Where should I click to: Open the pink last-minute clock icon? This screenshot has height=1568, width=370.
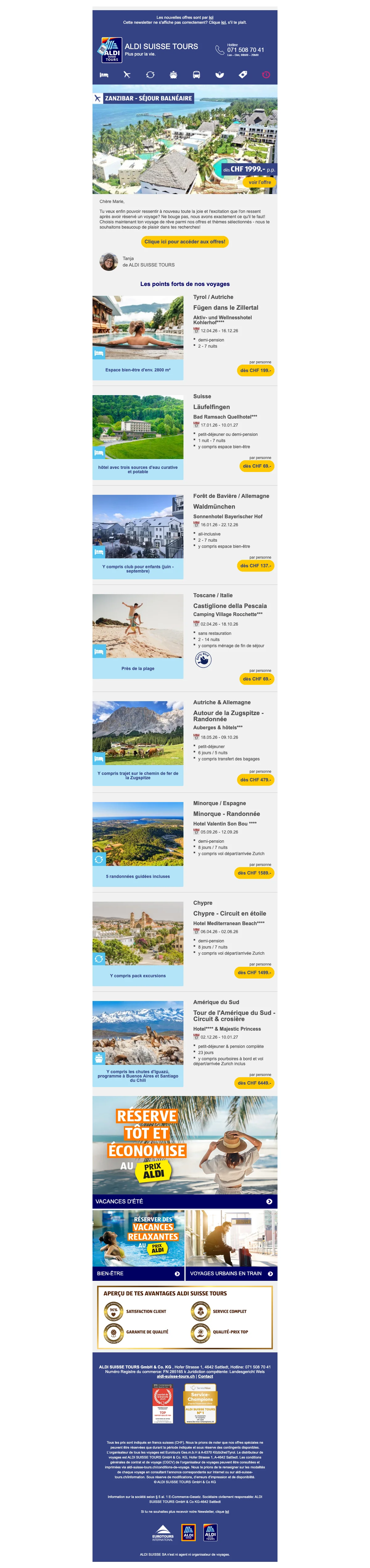266,75
